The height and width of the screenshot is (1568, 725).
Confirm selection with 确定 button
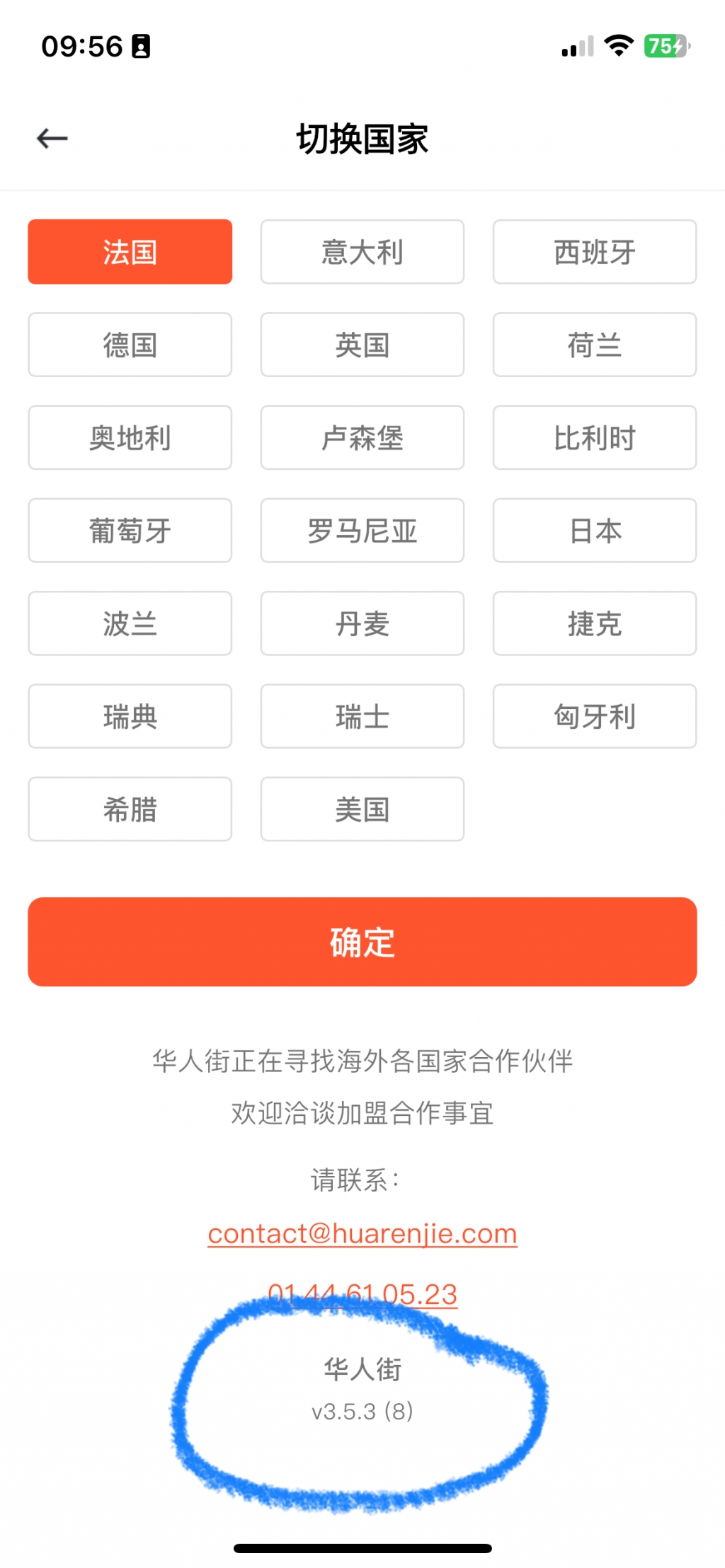362,942
